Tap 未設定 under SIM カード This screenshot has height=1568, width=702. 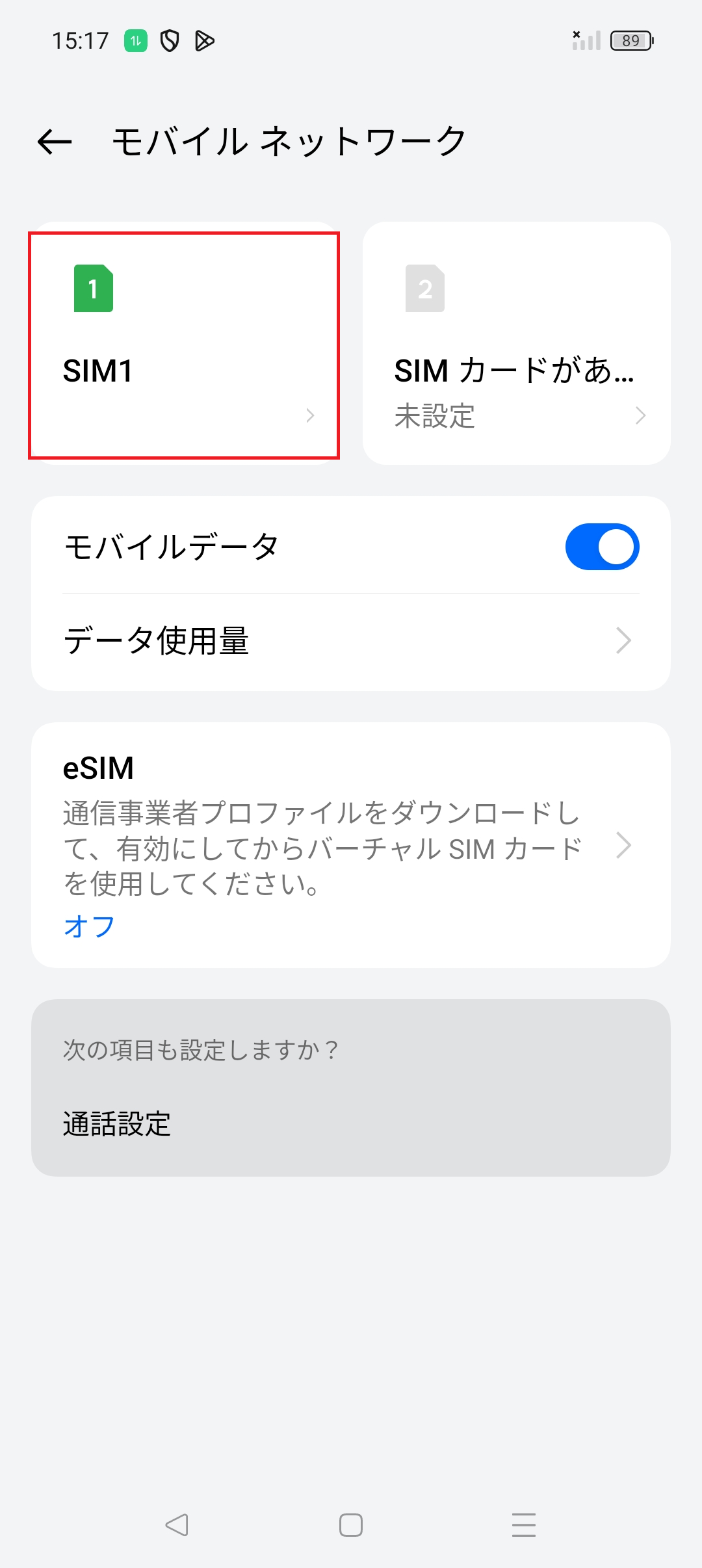(x=434, y=418)
